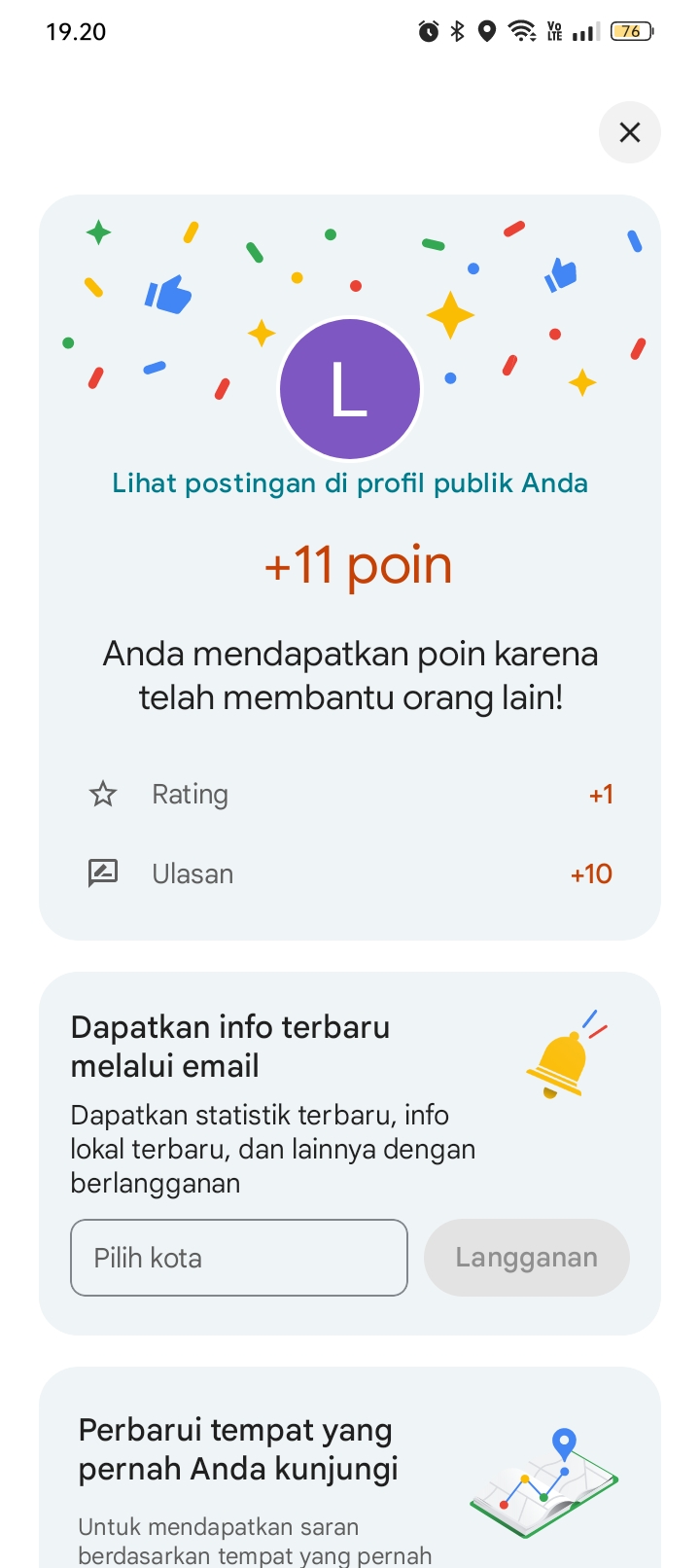
Task: Close the points earned screen
Action: pos(630,132)
